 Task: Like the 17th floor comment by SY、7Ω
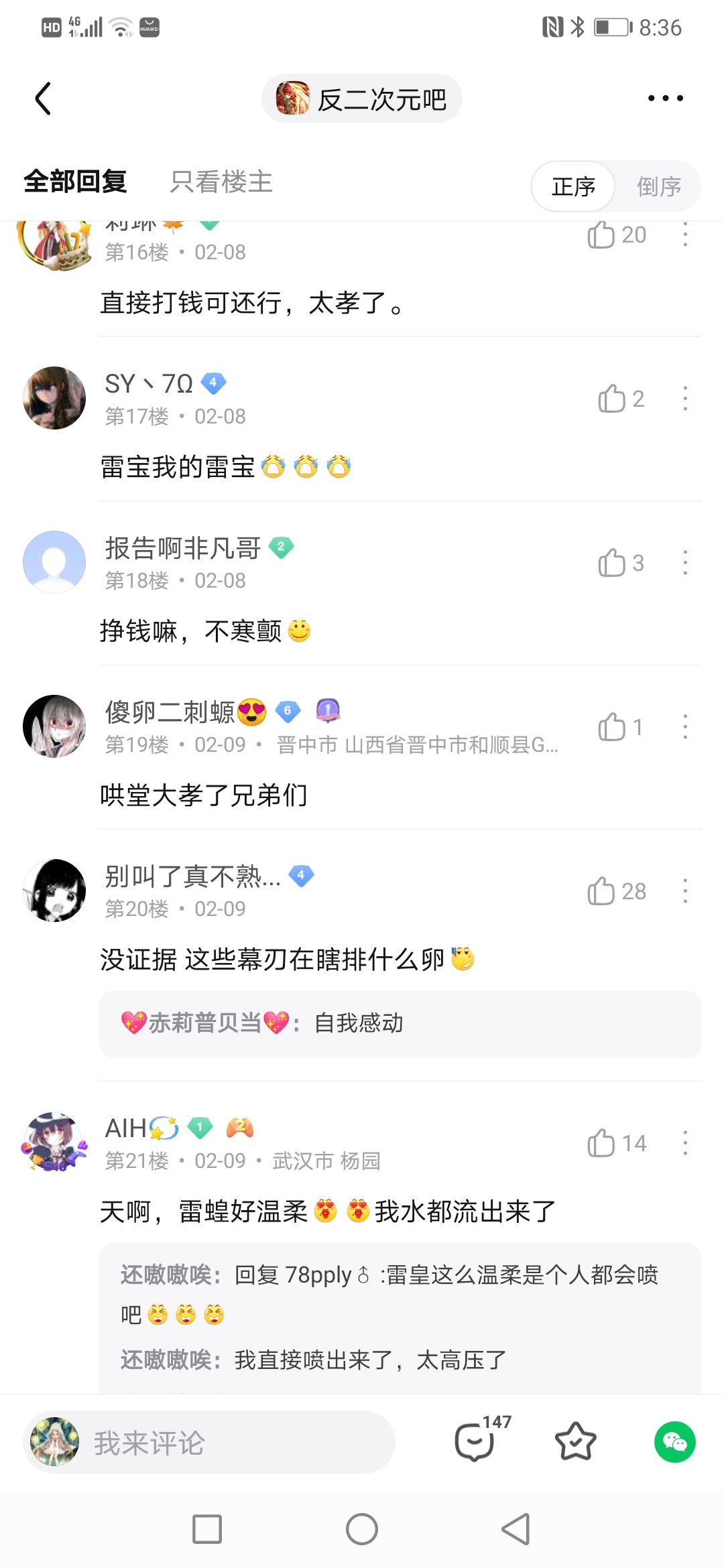coord(612,399)
